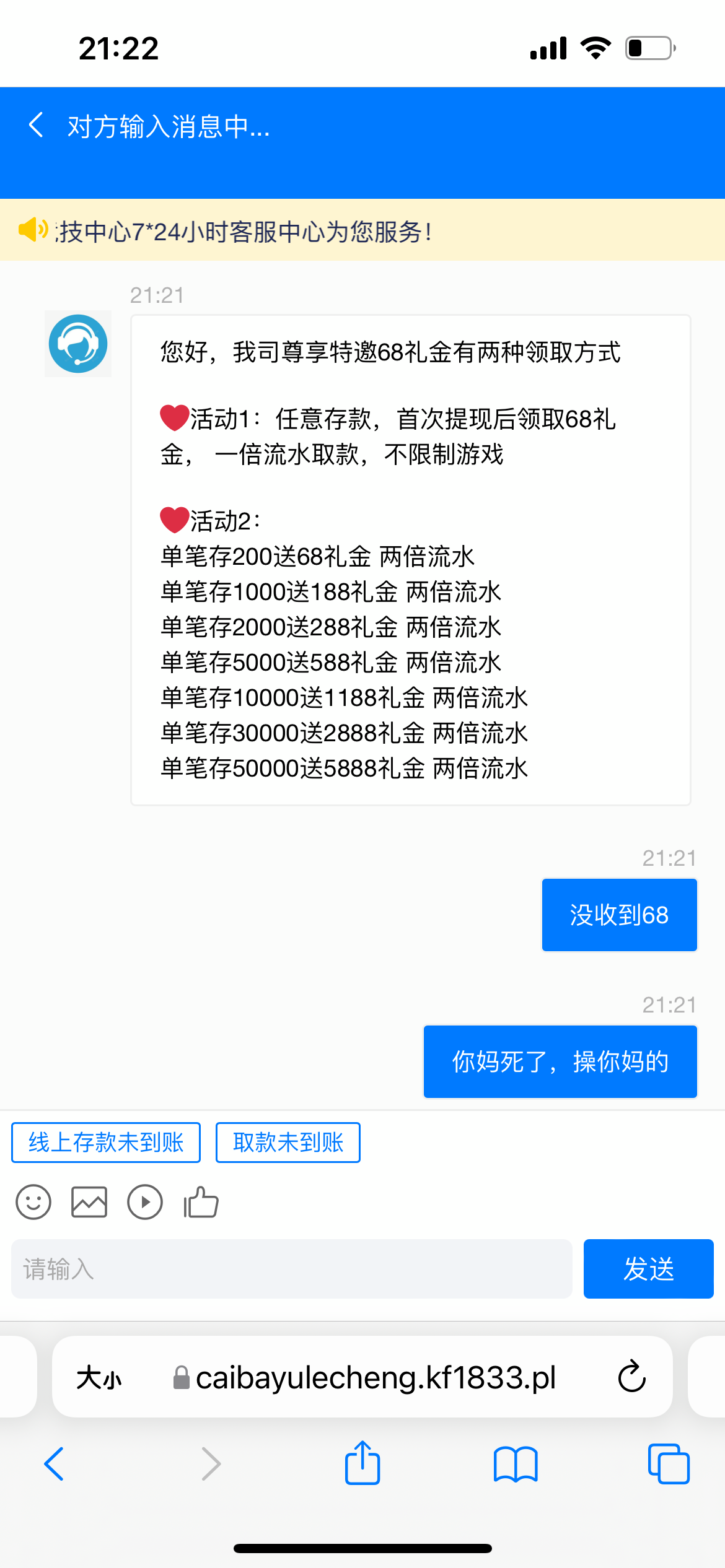
Task: Select the 线上存款未到账 quick reply
Action: pos(105,1142)
